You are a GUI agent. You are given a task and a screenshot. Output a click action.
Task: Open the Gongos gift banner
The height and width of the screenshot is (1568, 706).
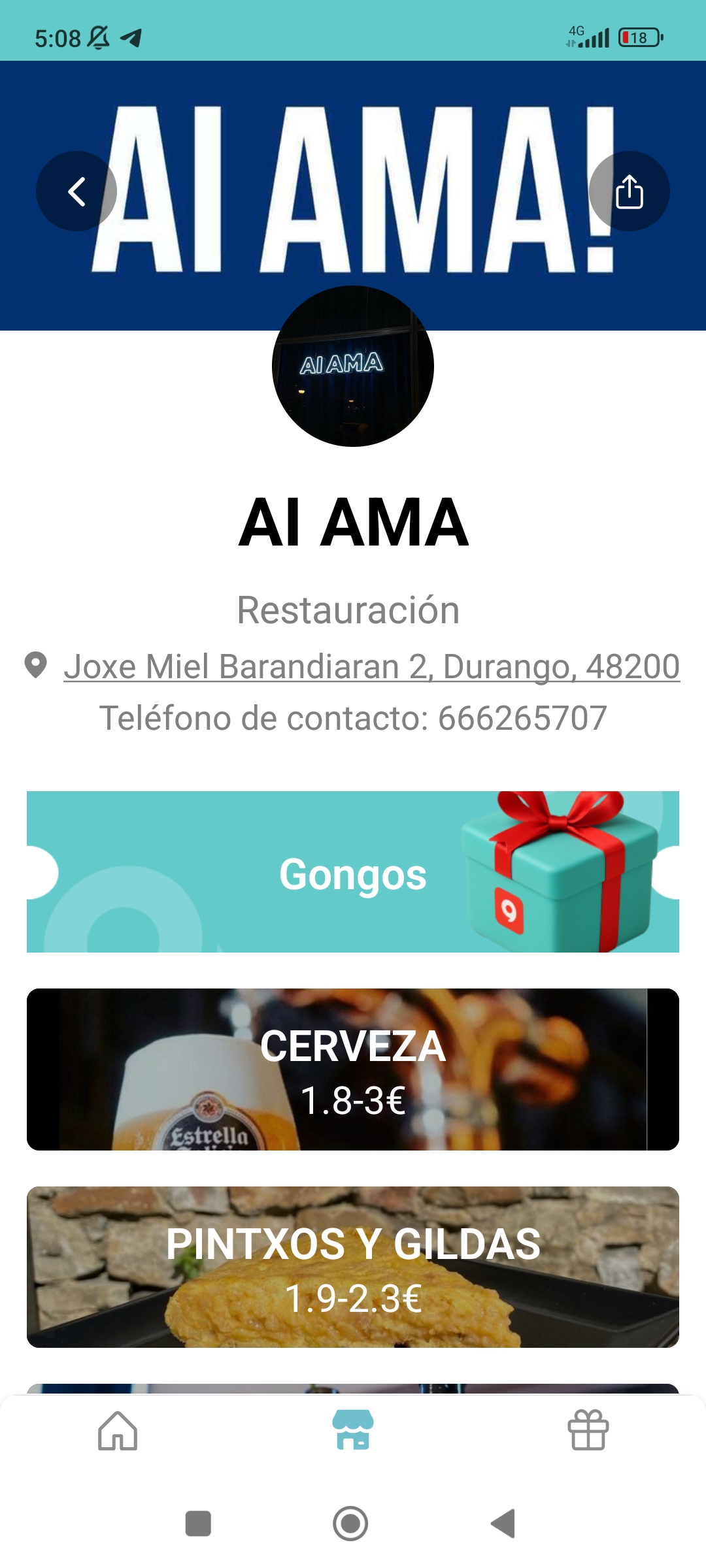pos(353,872)
